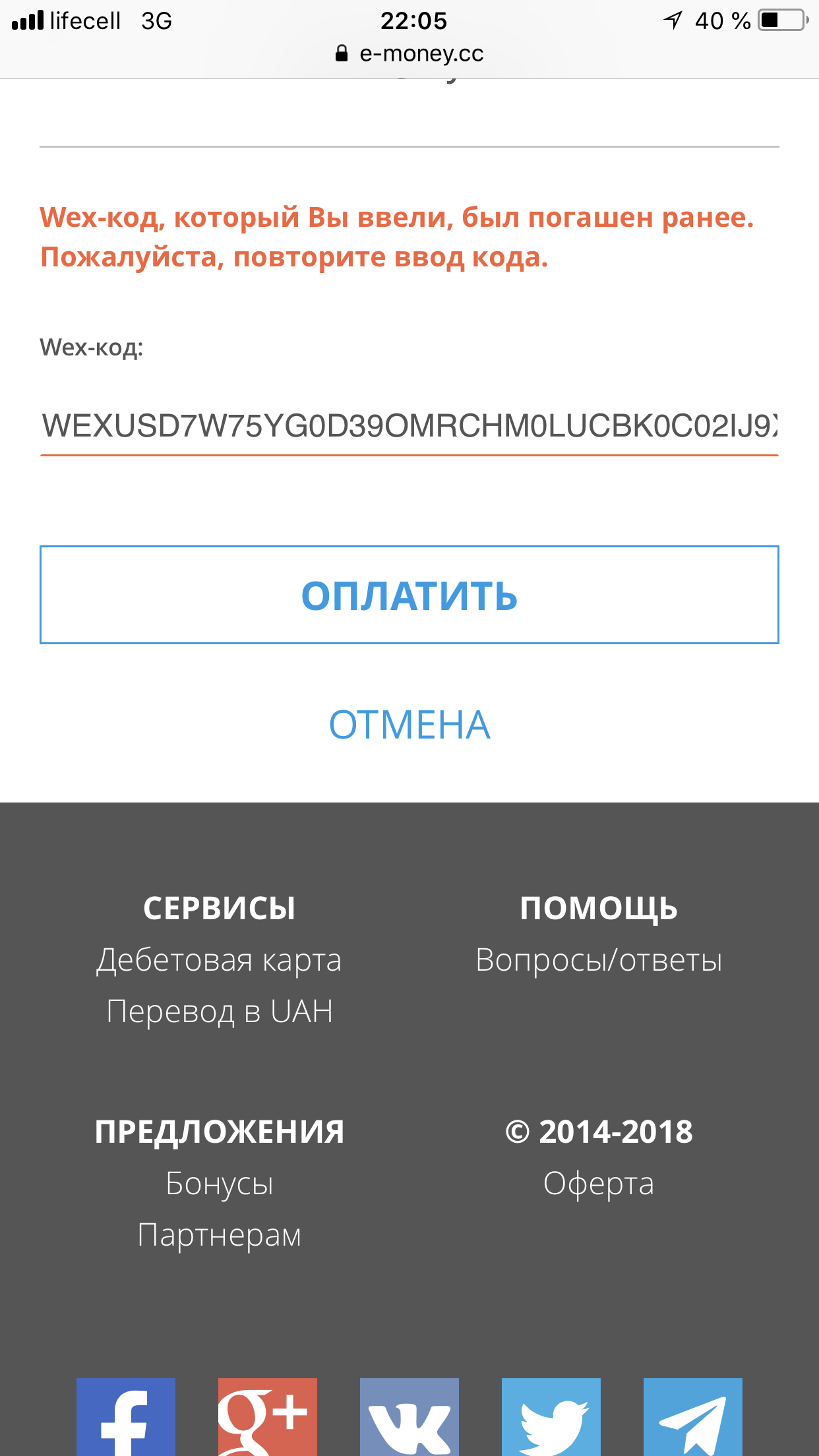Viewport: 819px width, 1456px height.
Task: Tap ОТМЕНА to cancel payment
Action: pyautogui.click(x=409, y=725)
